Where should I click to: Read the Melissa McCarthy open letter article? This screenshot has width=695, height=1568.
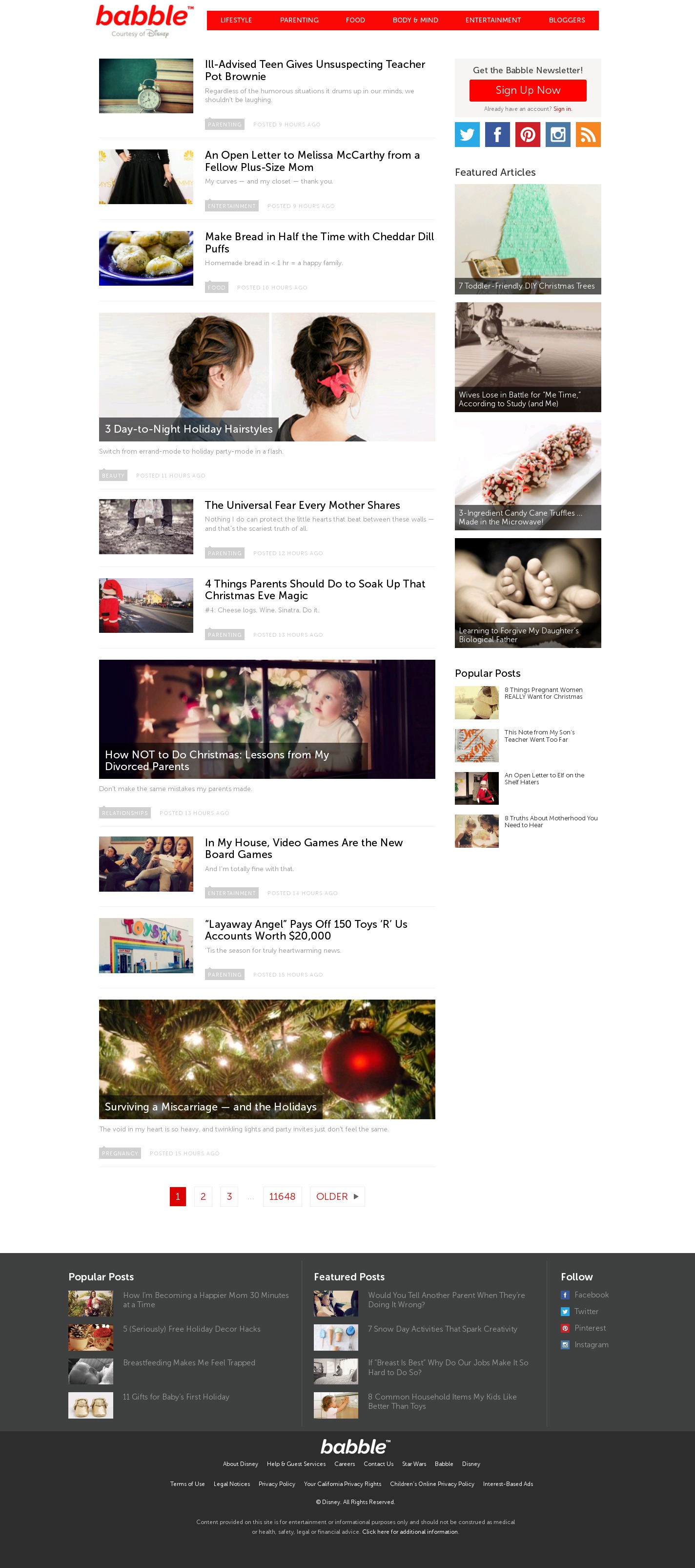click(312, 161)
